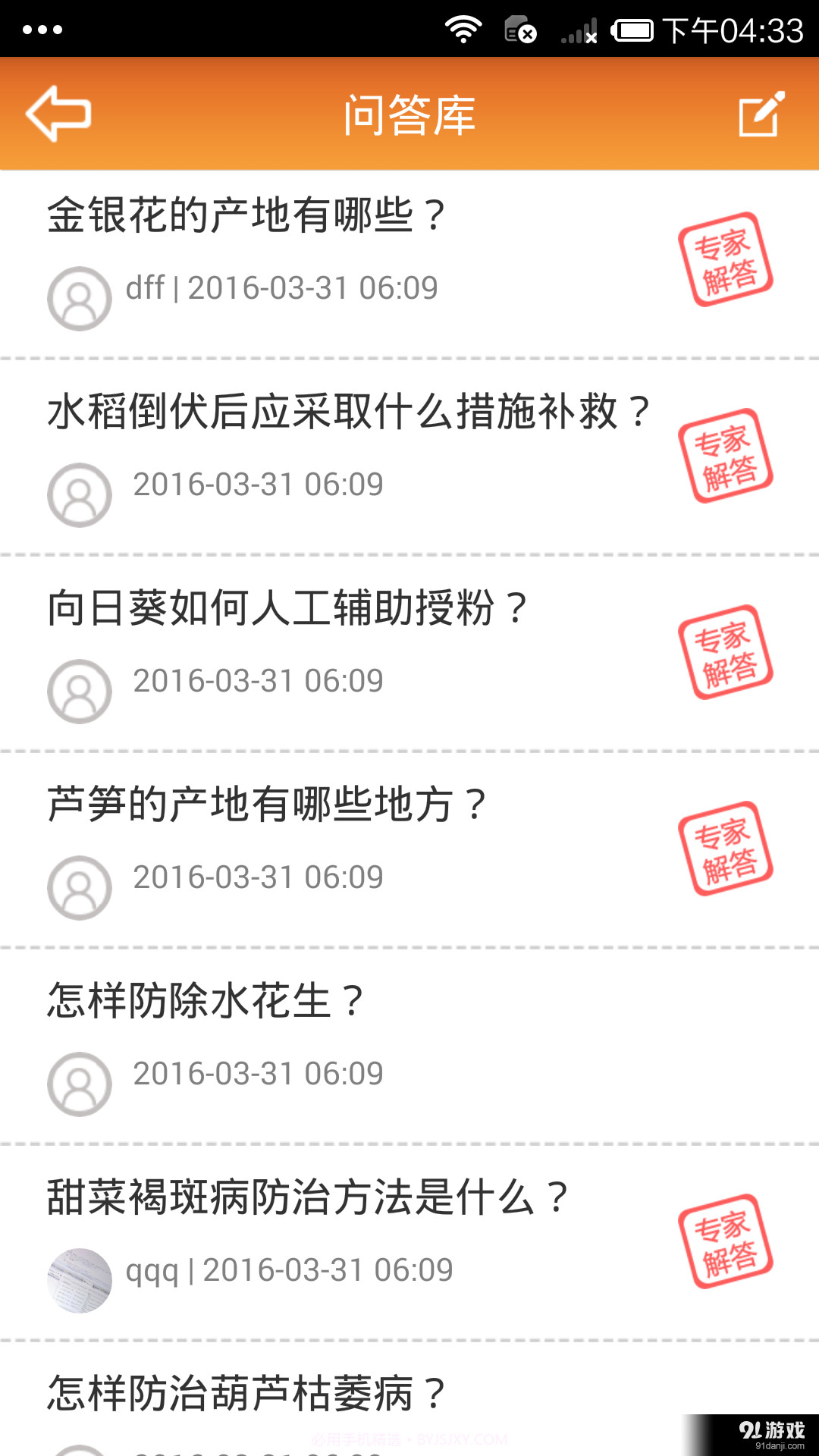Click the avatar beside 怎样防除水花生 question
Screen dimensions: 819x1456
(x=78, y=1084)
